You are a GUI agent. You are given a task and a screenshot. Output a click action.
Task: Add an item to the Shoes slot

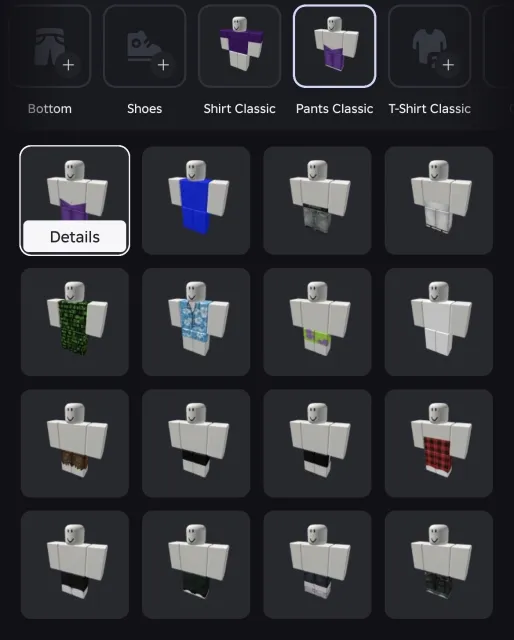145,46
